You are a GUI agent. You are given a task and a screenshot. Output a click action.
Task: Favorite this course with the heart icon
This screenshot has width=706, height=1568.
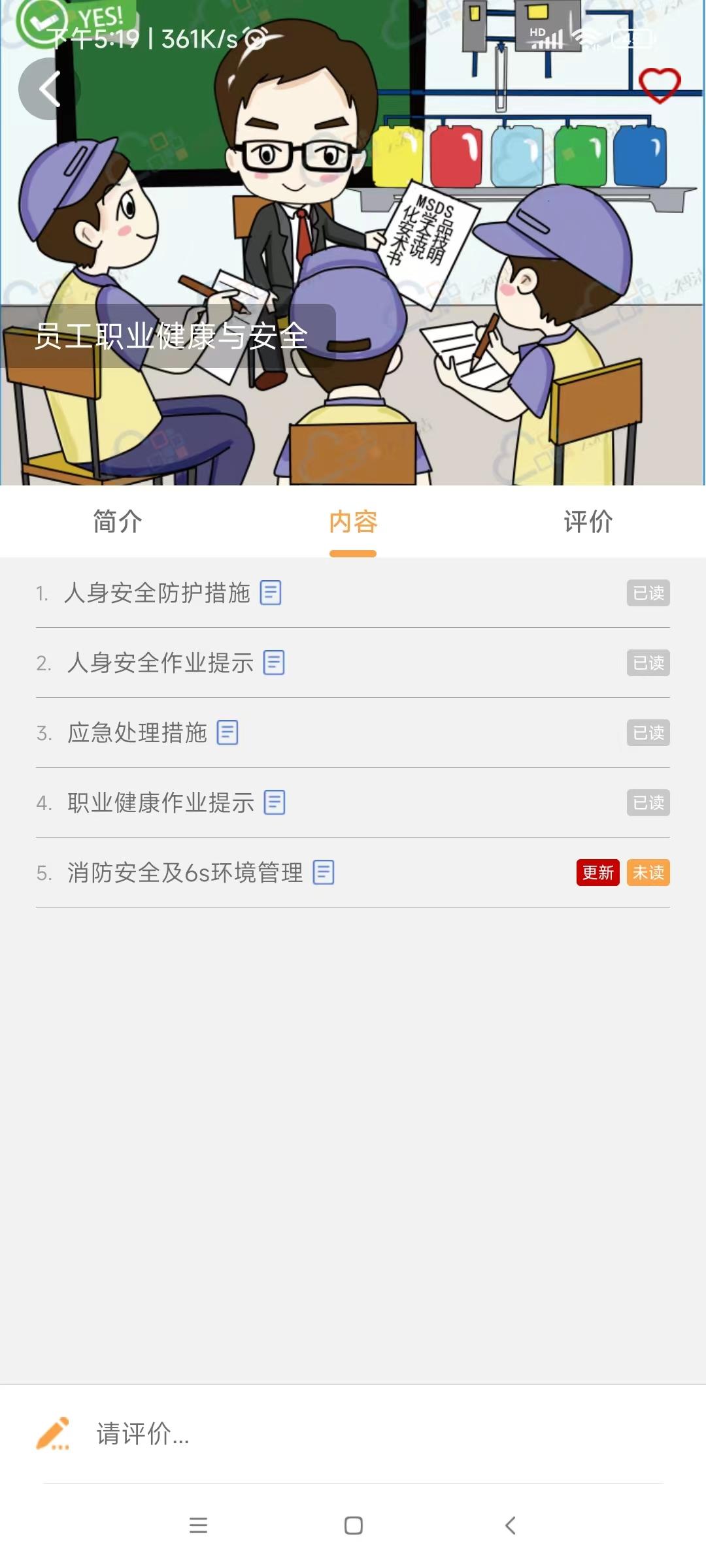[659, 85]
